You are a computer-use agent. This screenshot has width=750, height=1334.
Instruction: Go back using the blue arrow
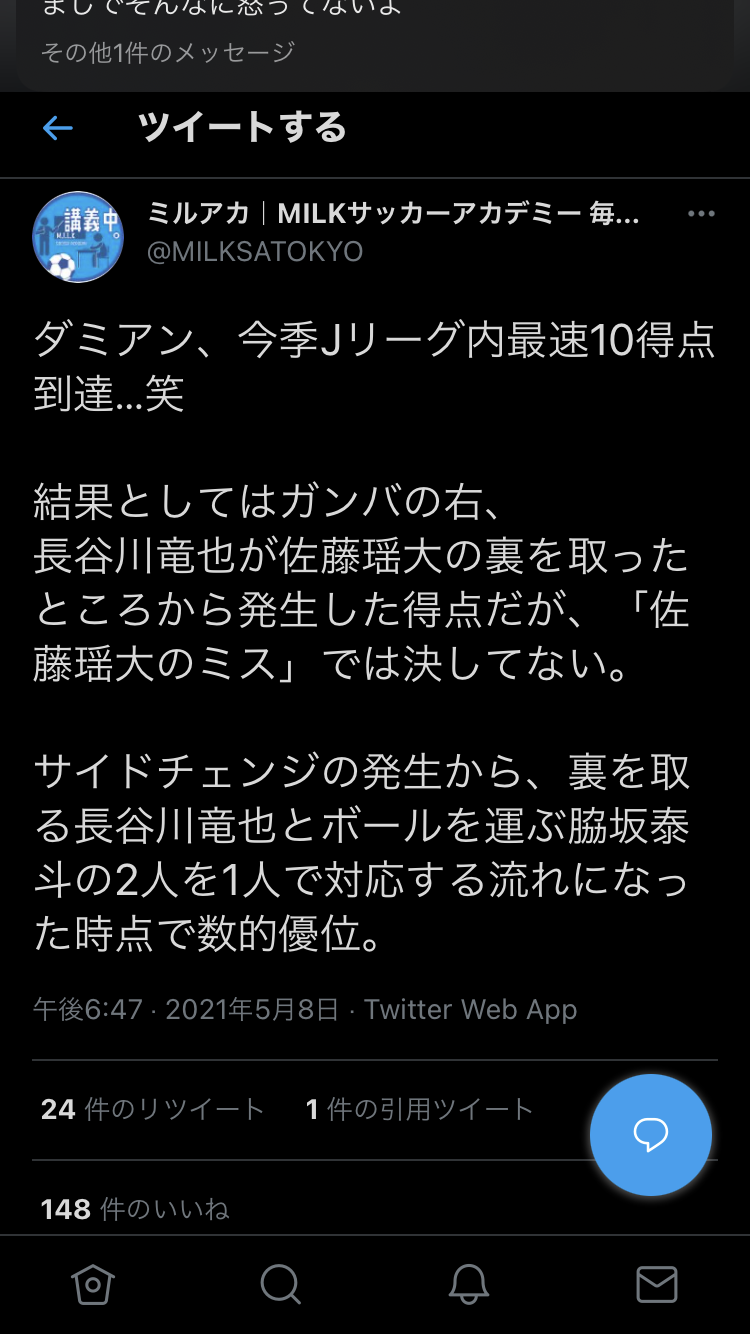[58, 128]
